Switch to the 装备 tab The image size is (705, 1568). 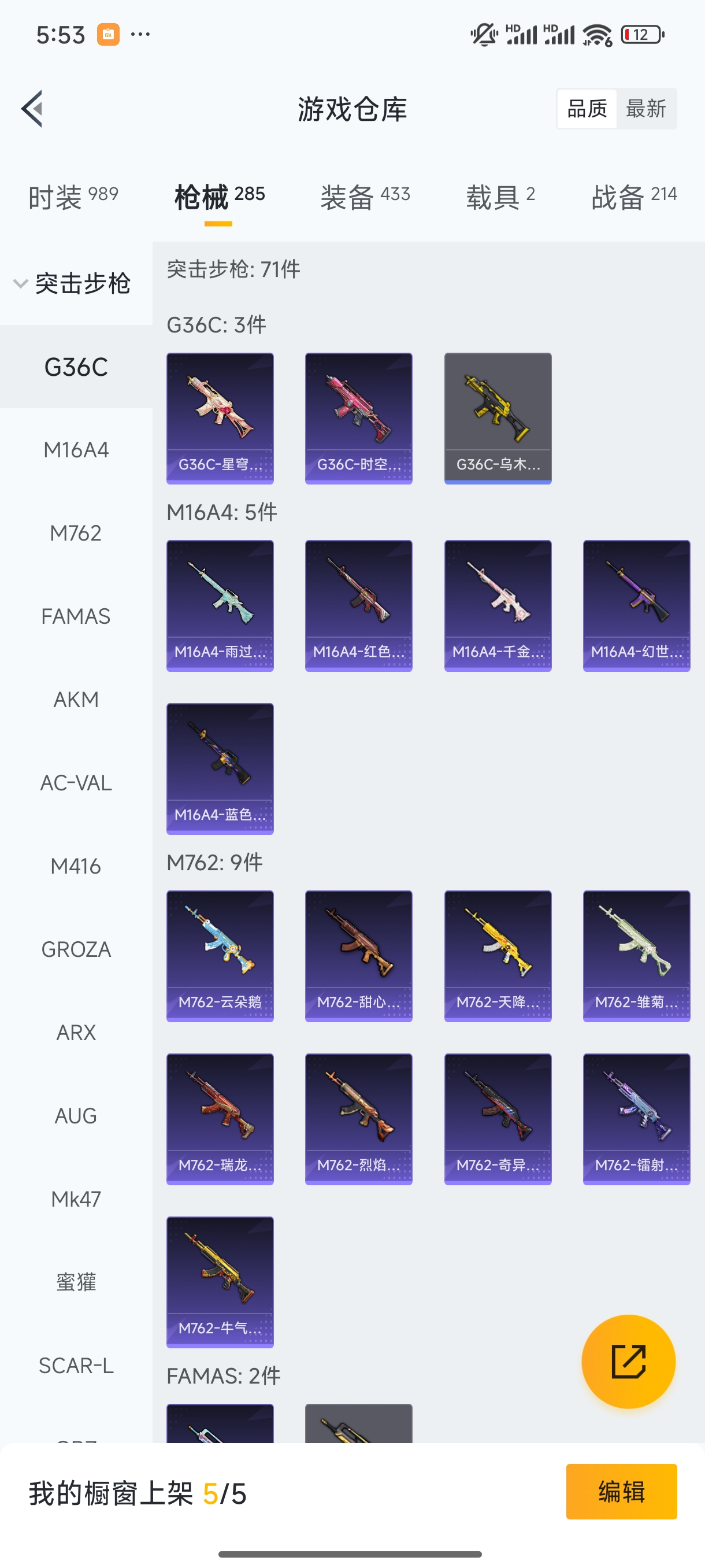365,197
